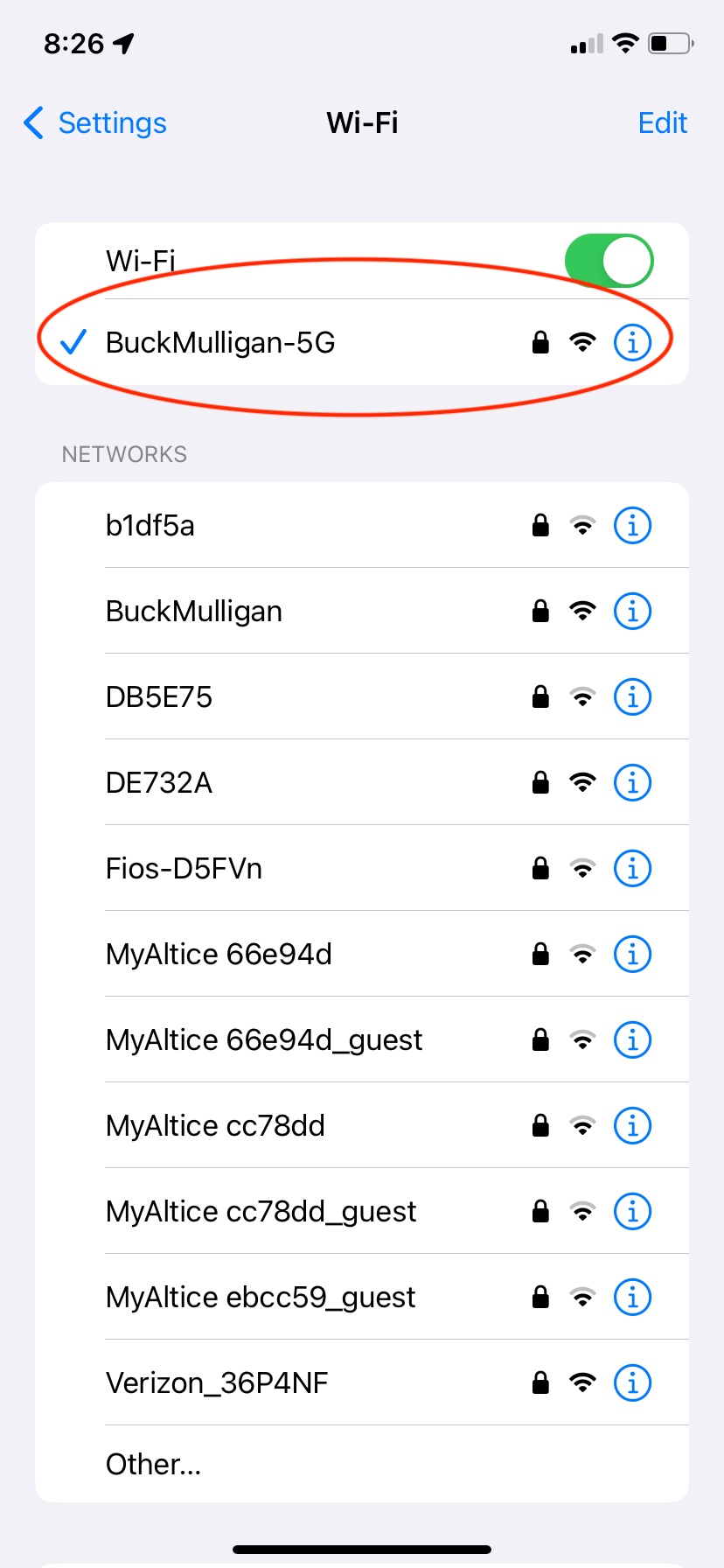This screenshot has width=724, height=1568.
Task: Tap Edit in the top bar
Action: (x=662, y=123)
